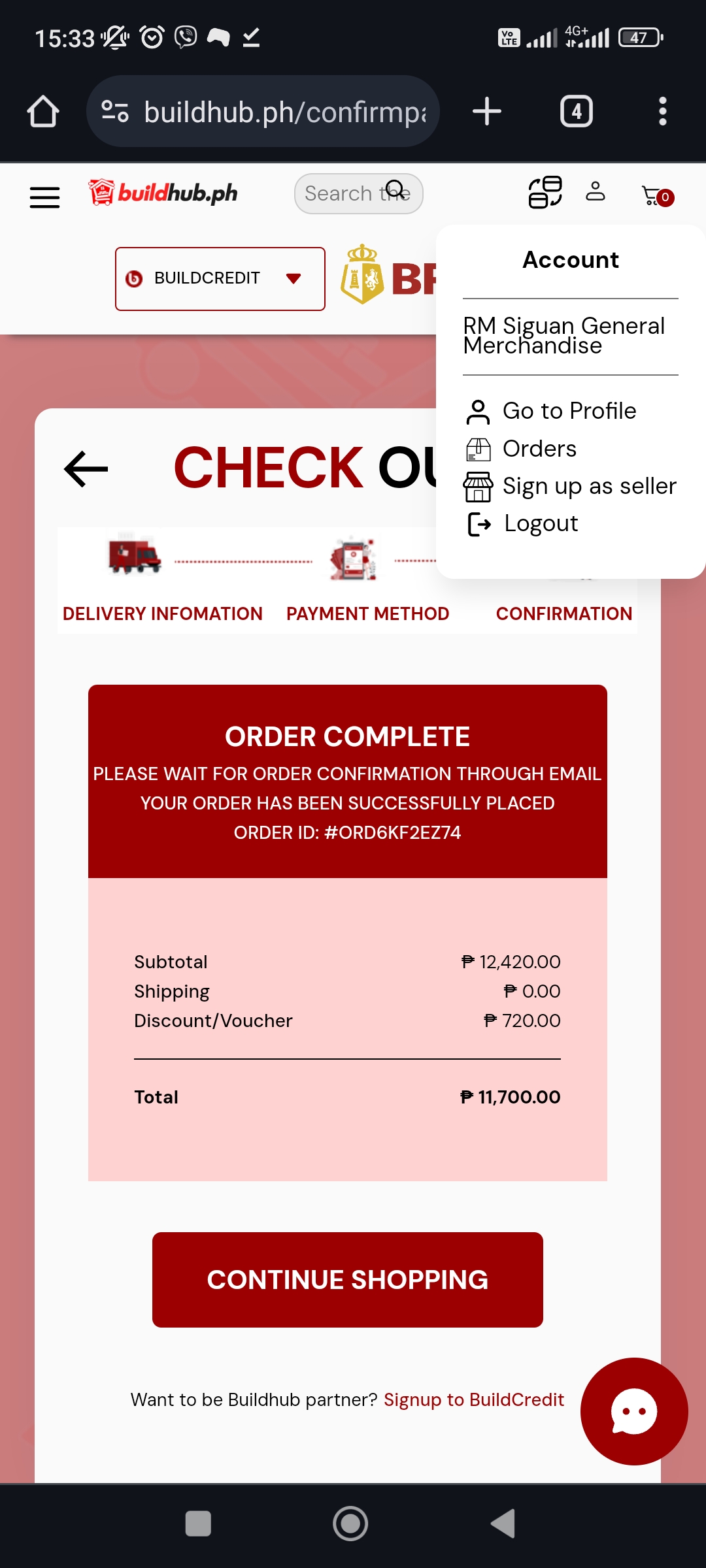
Task: Go back with the checkout arrow
Action: coord(86,468)
